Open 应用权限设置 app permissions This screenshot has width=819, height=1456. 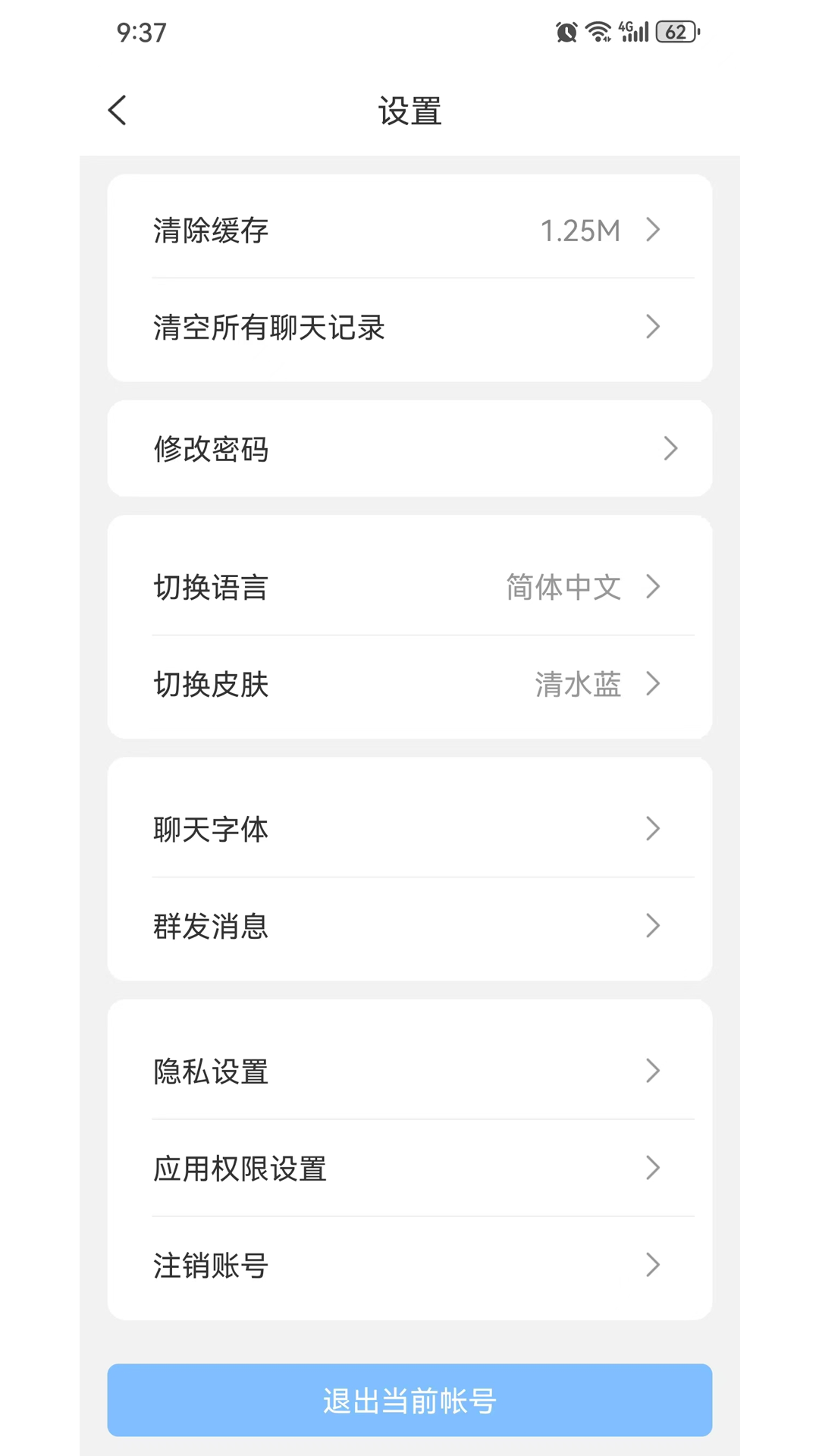click(409, 1168)
